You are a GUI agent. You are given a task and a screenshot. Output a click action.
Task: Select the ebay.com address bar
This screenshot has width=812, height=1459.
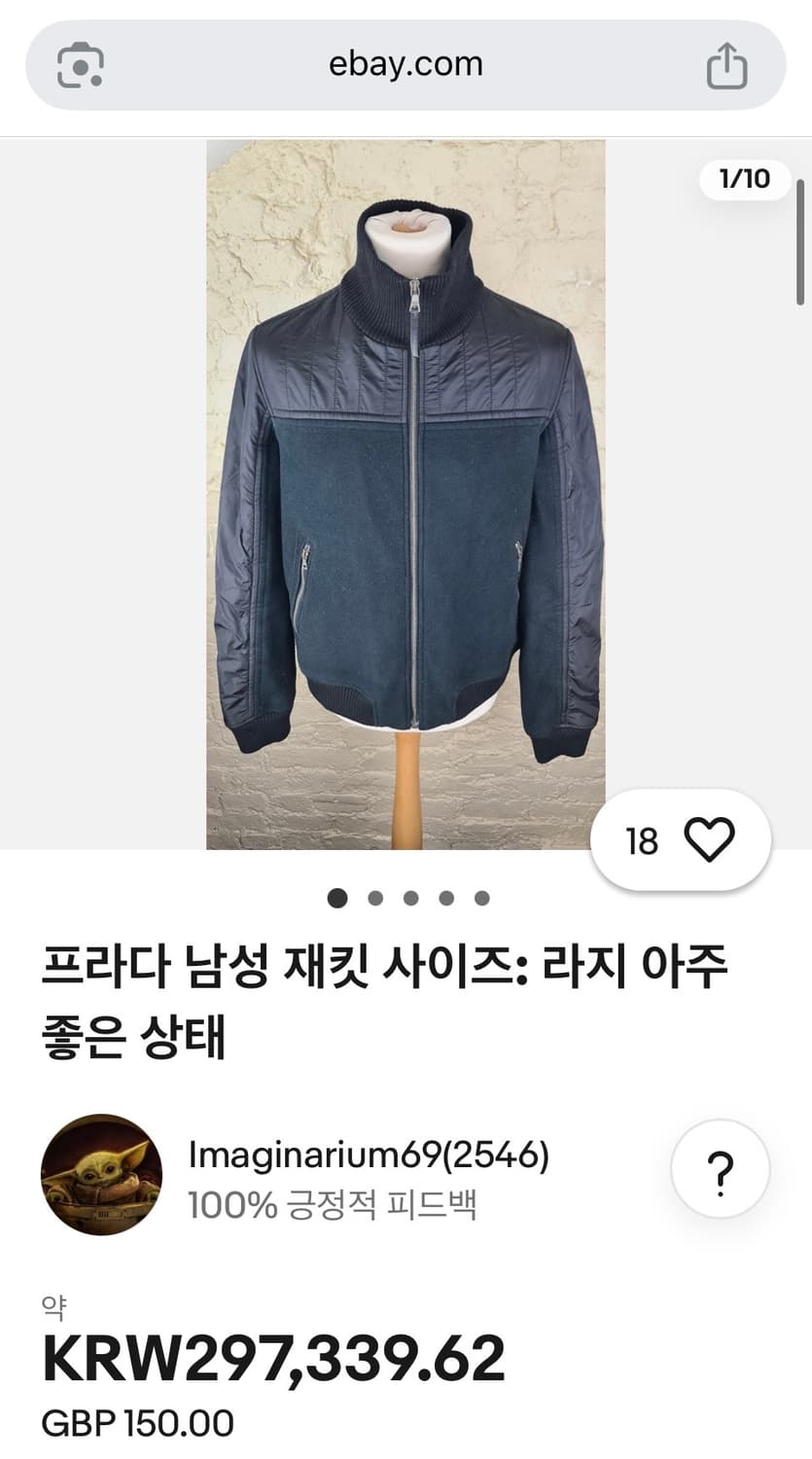[406, 63]
